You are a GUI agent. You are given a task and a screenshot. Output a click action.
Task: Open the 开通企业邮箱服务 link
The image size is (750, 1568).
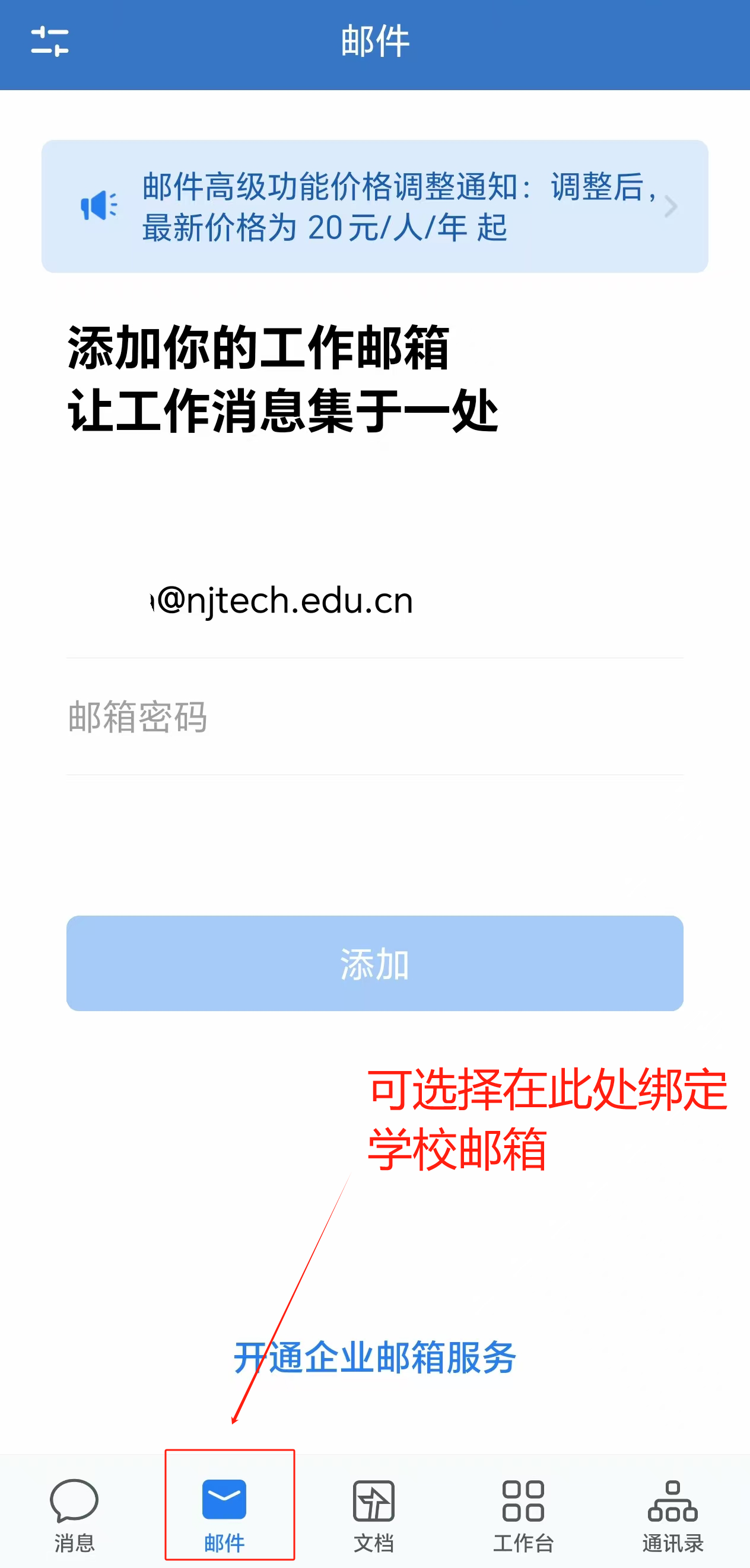374,1357
